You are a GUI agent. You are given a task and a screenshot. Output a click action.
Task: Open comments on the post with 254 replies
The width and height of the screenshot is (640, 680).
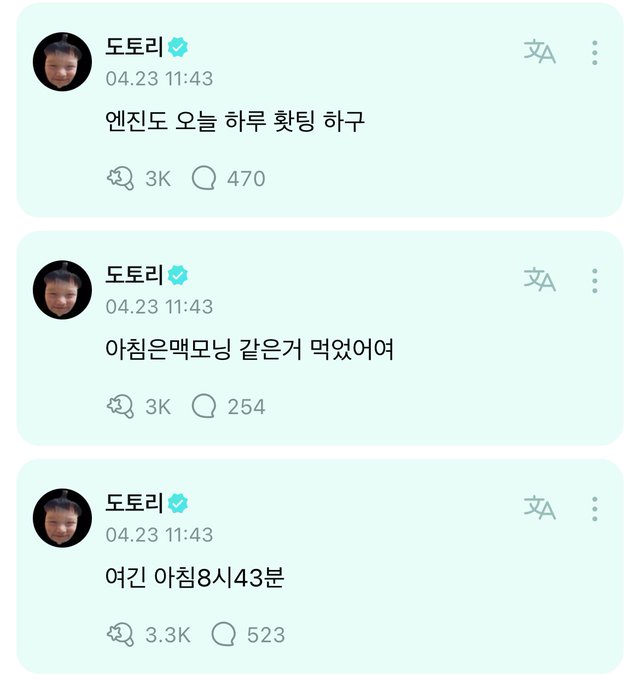tap(204, 407)
